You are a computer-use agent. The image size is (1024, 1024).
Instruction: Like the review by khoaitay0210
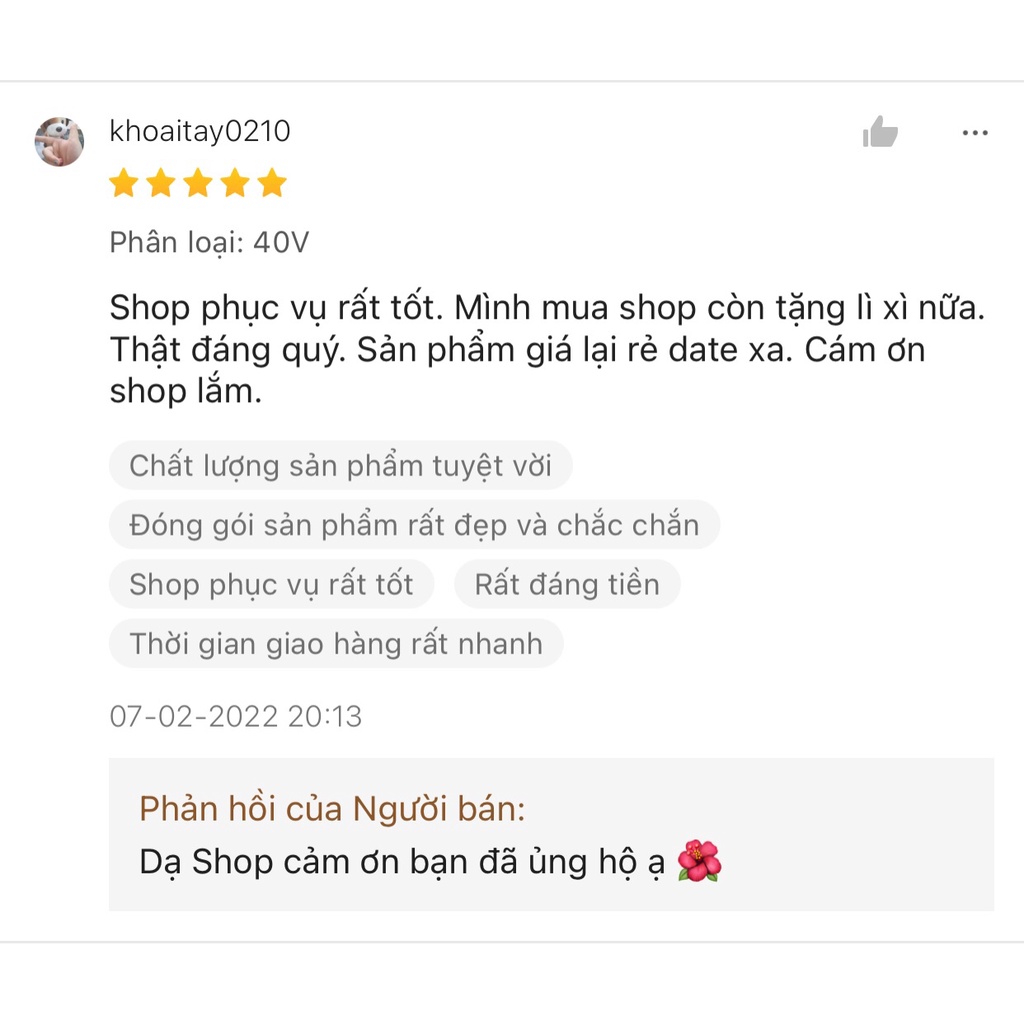click(x=880, y=132)
